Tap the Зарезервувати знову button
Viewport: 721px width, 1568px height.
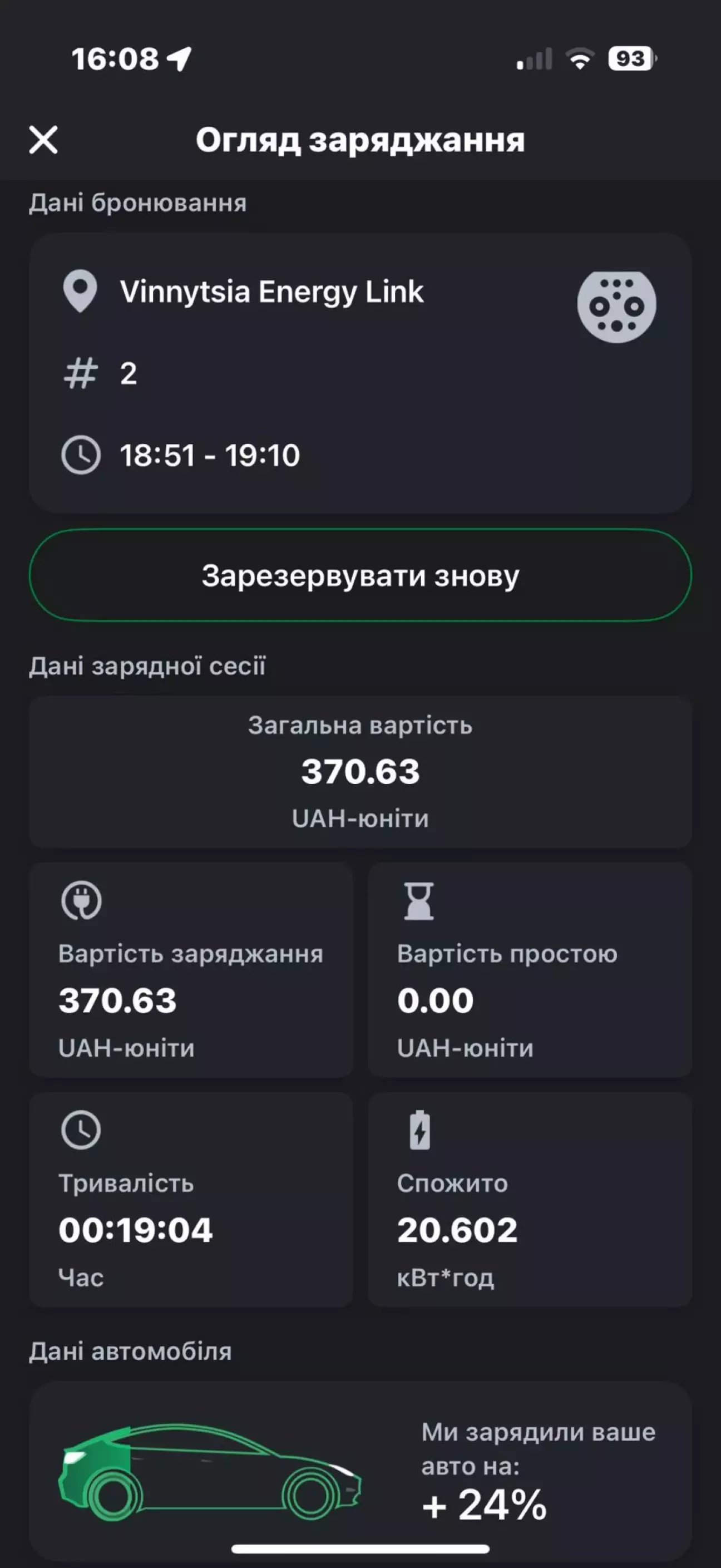[x=360, y=575]
